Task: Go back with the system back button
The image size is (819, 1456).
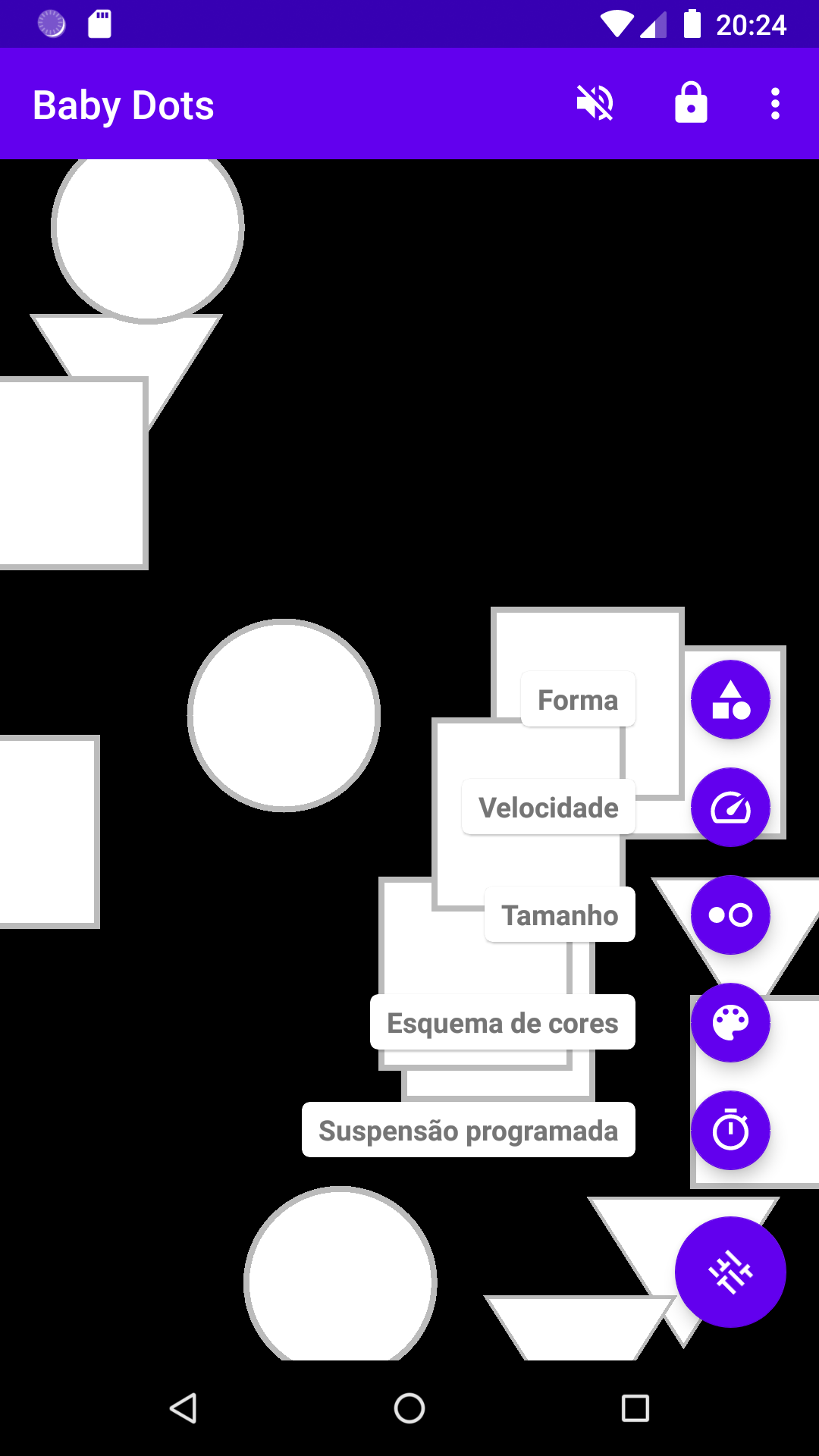Action: [x=183, y=1408]
